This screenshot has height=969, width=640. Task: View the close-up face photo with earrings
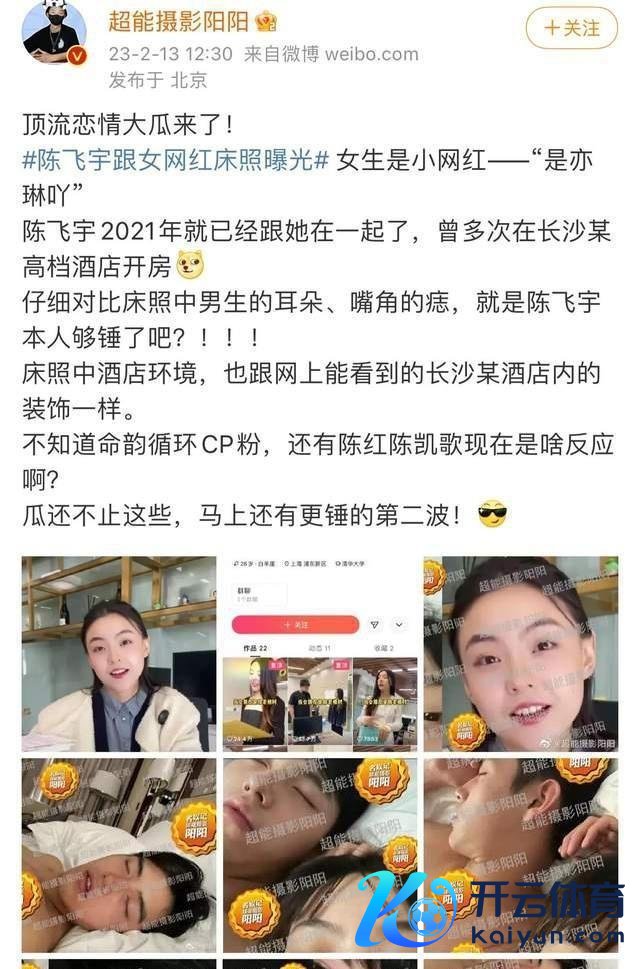[521, 654]
